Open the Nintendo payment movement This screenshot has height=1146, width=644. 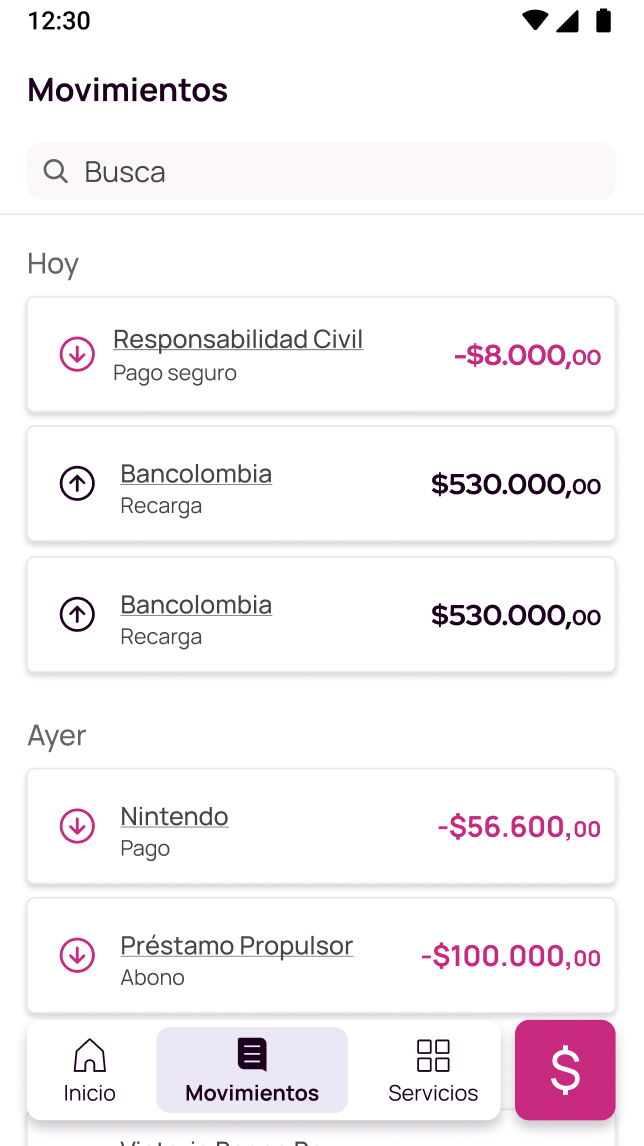[x=321, y=827]
